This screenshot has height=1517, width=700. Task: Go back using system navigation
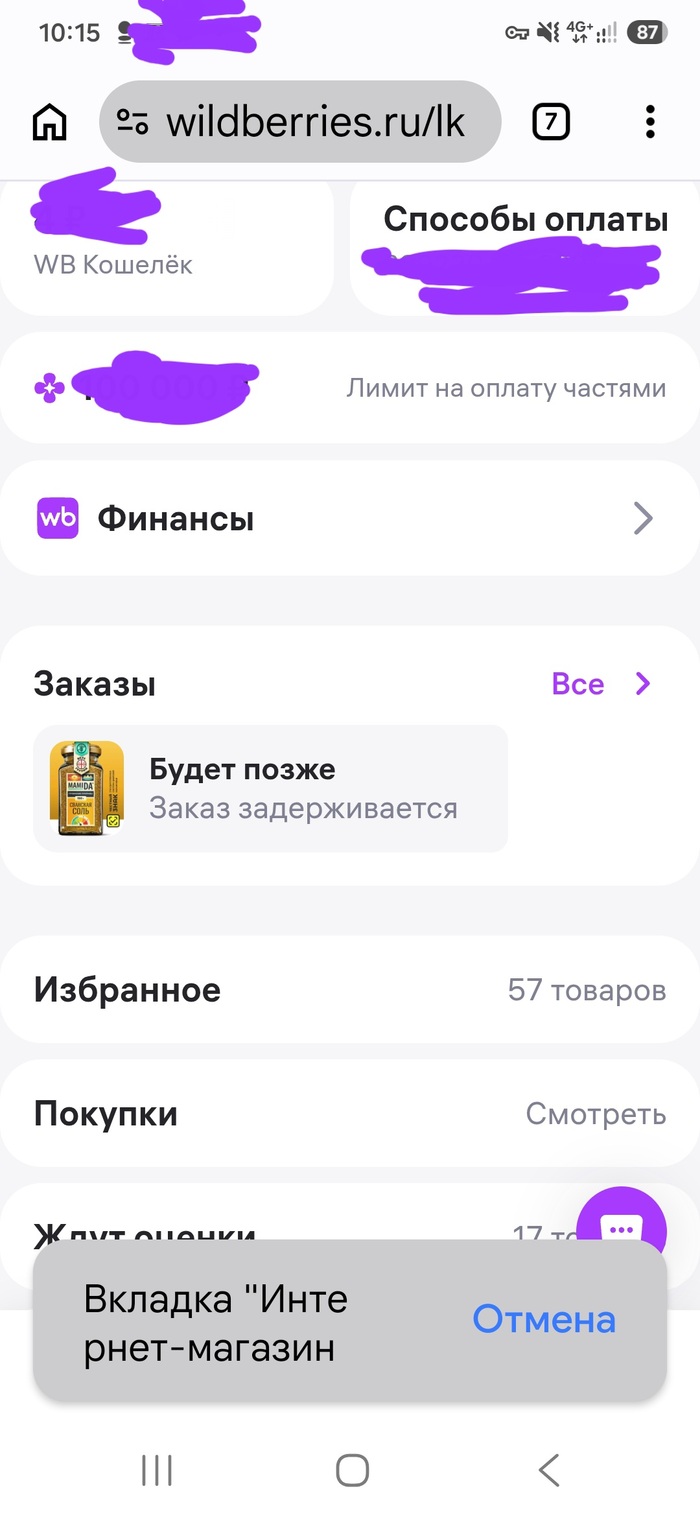[548, 1470]
